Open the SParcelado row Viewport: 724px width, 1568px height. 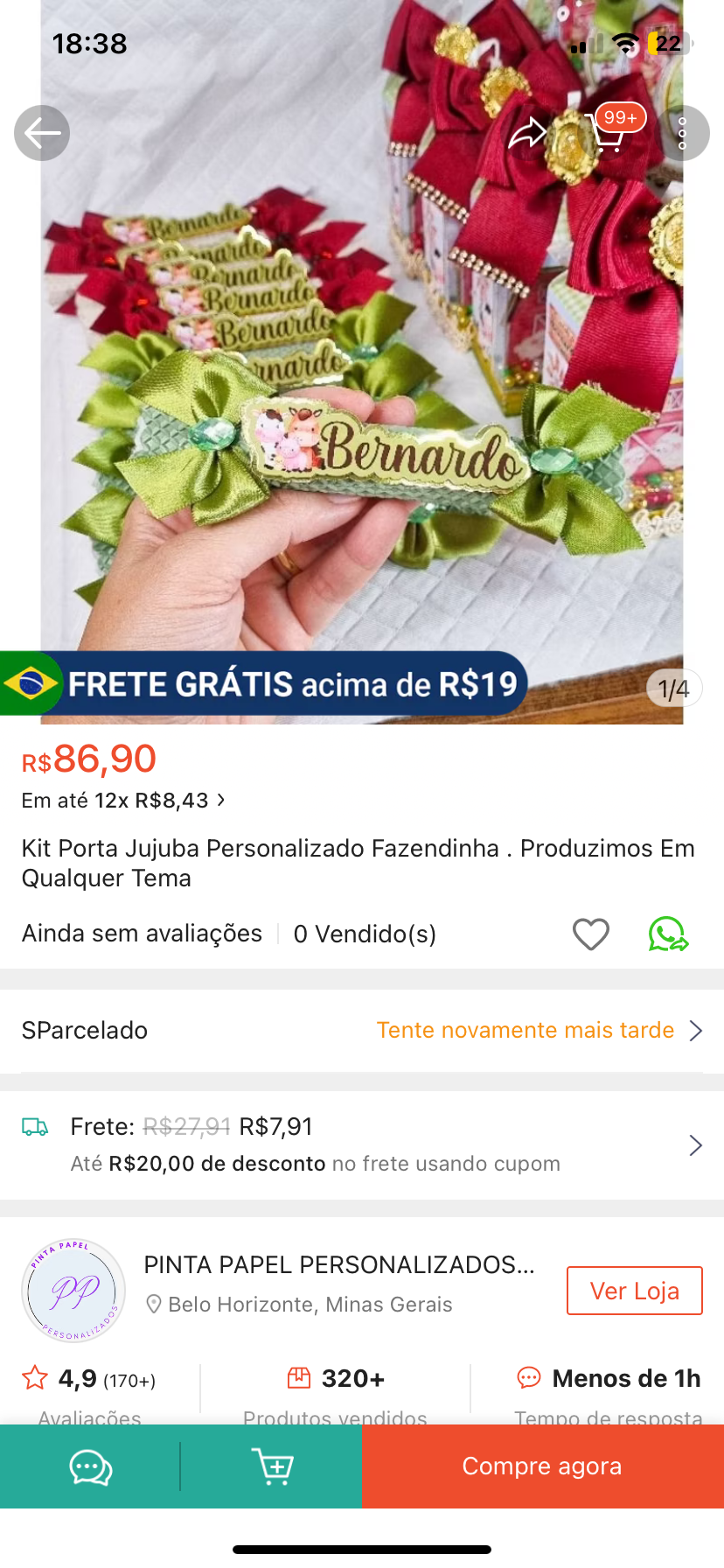362,1031
